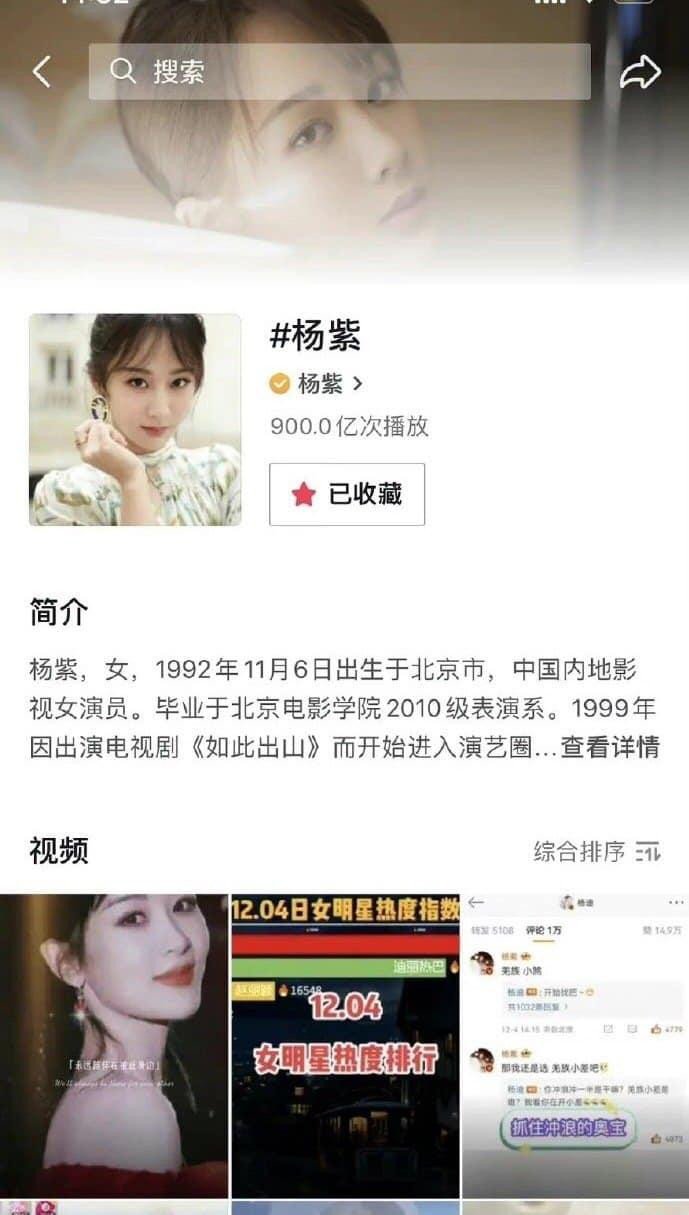Share this topic page
Image resolution: width=689 pixels, height=1215 pixels.
[640, 72]
